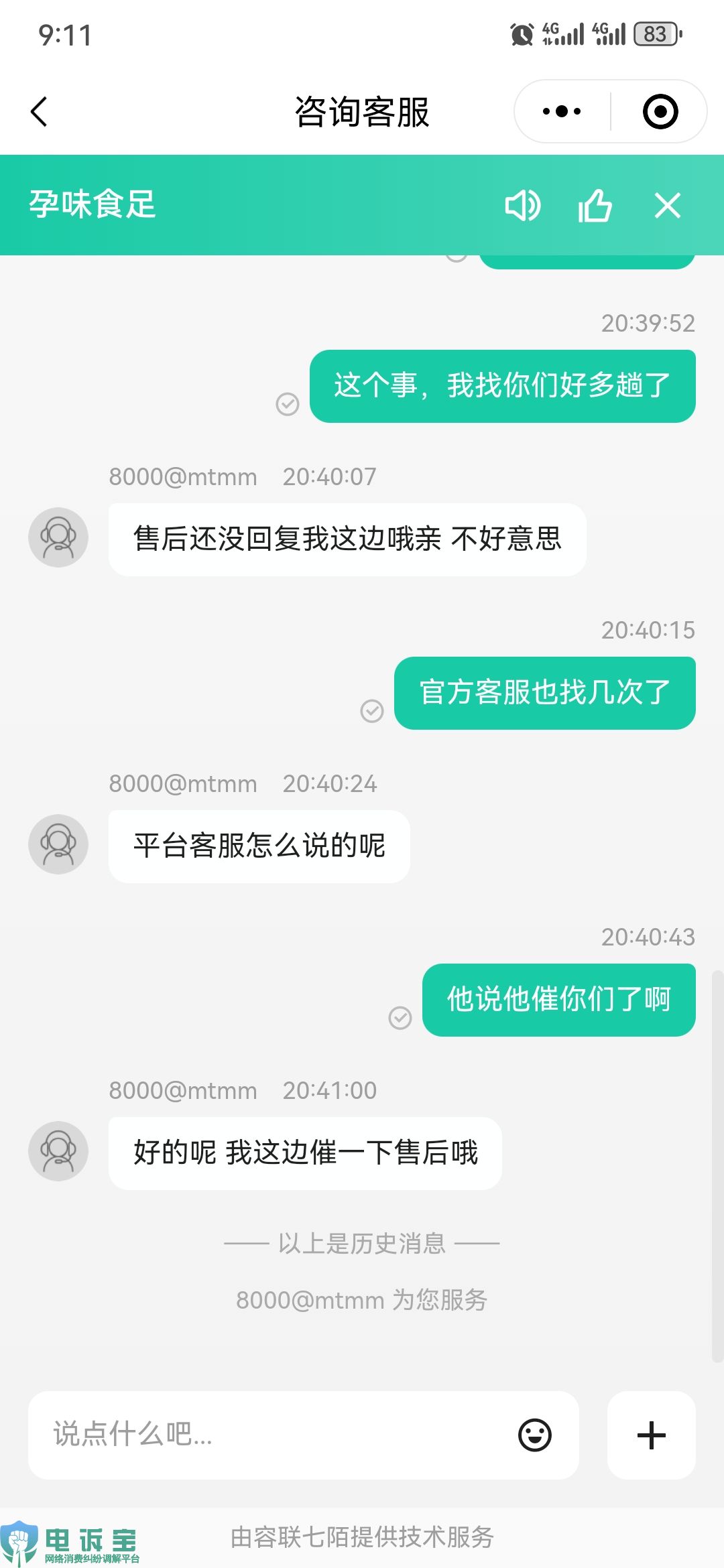This screenshot has height=1568, width=724.
Task: Toggle the sound speaker icon
Action: click(x=522, y=205)
